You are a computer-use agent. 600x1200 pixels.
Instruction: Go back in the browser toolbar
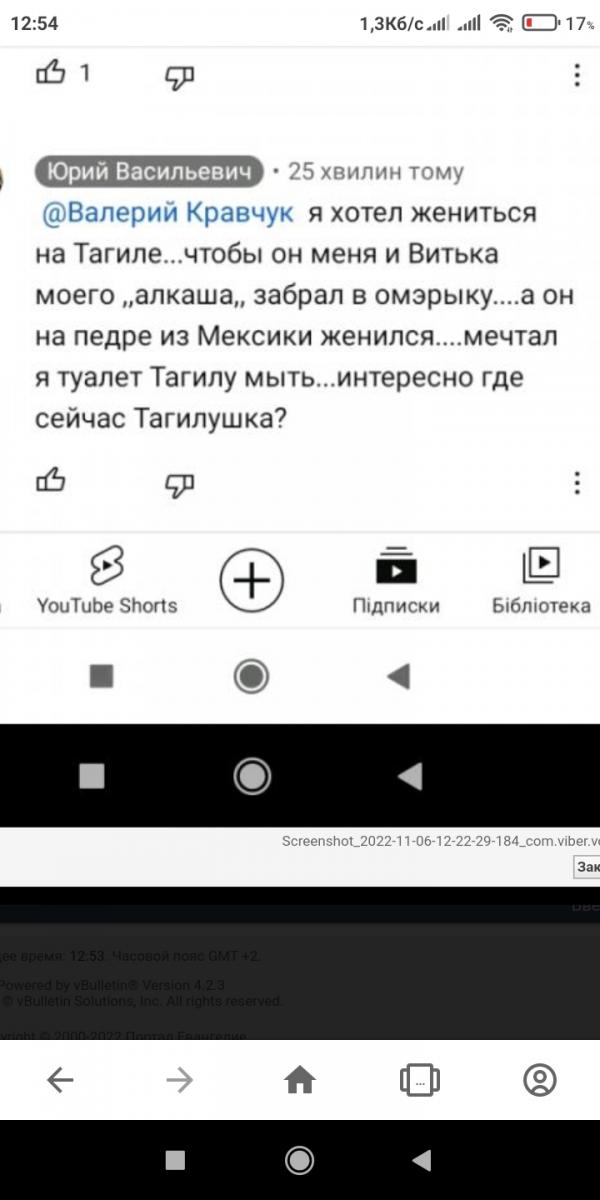coord(61,1079)
